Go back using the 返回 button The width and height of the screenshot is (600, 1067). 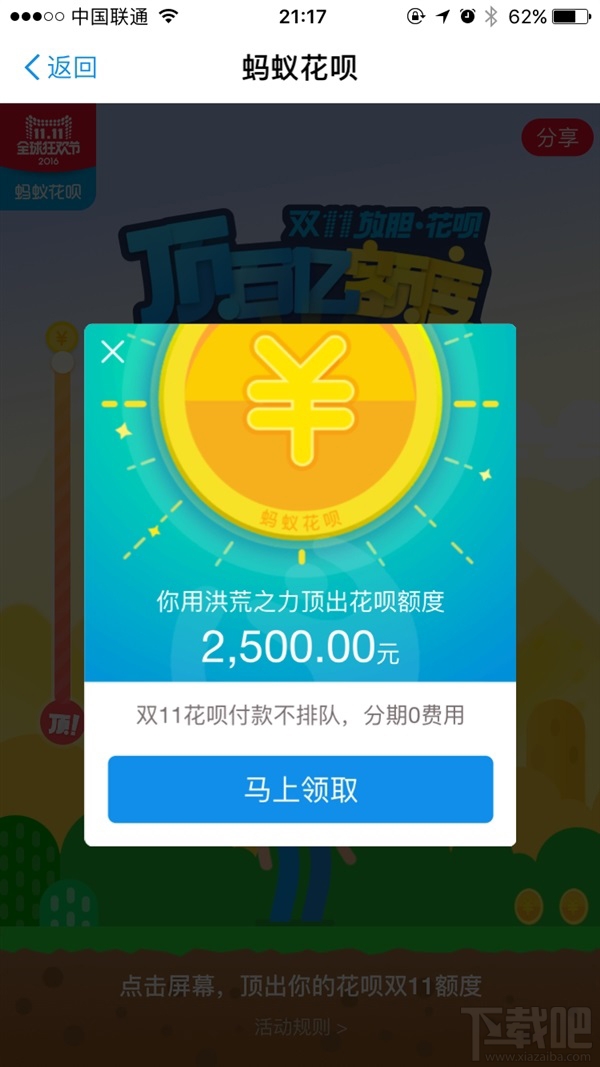click(60, 68)
